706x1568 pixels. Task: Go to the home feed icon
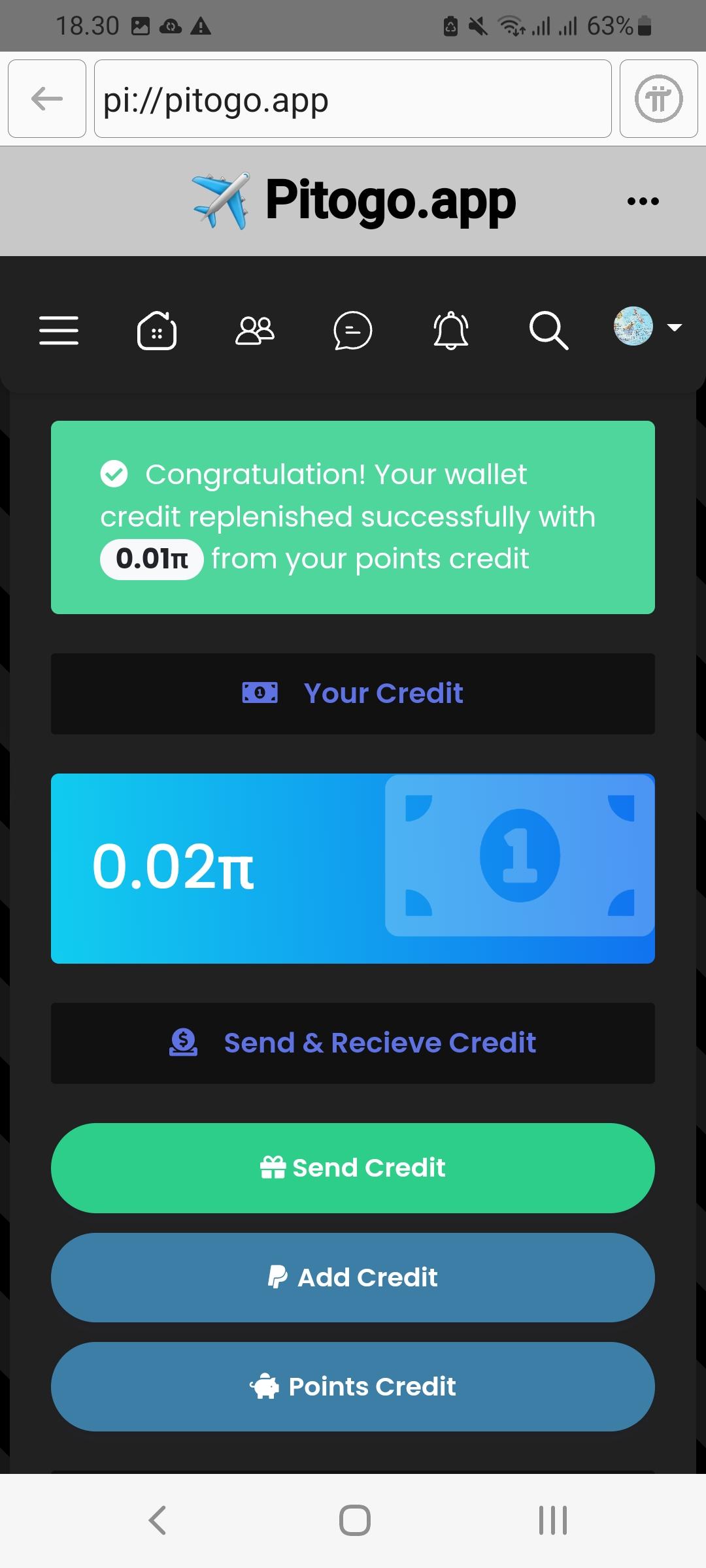tap(157, 330)
